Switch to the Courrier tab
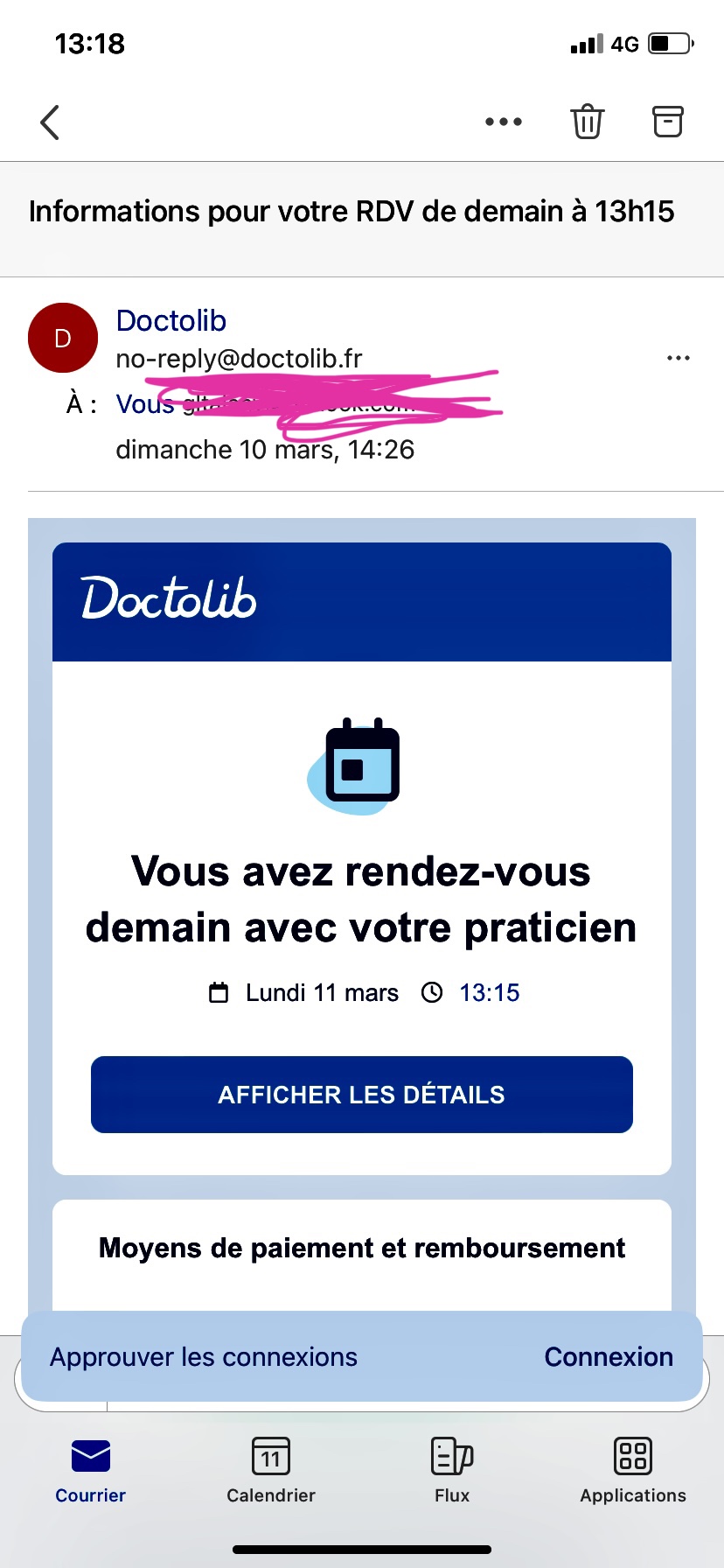Image resolution: width=724 pixels, height=1568 pixels. pos(91,1470)
